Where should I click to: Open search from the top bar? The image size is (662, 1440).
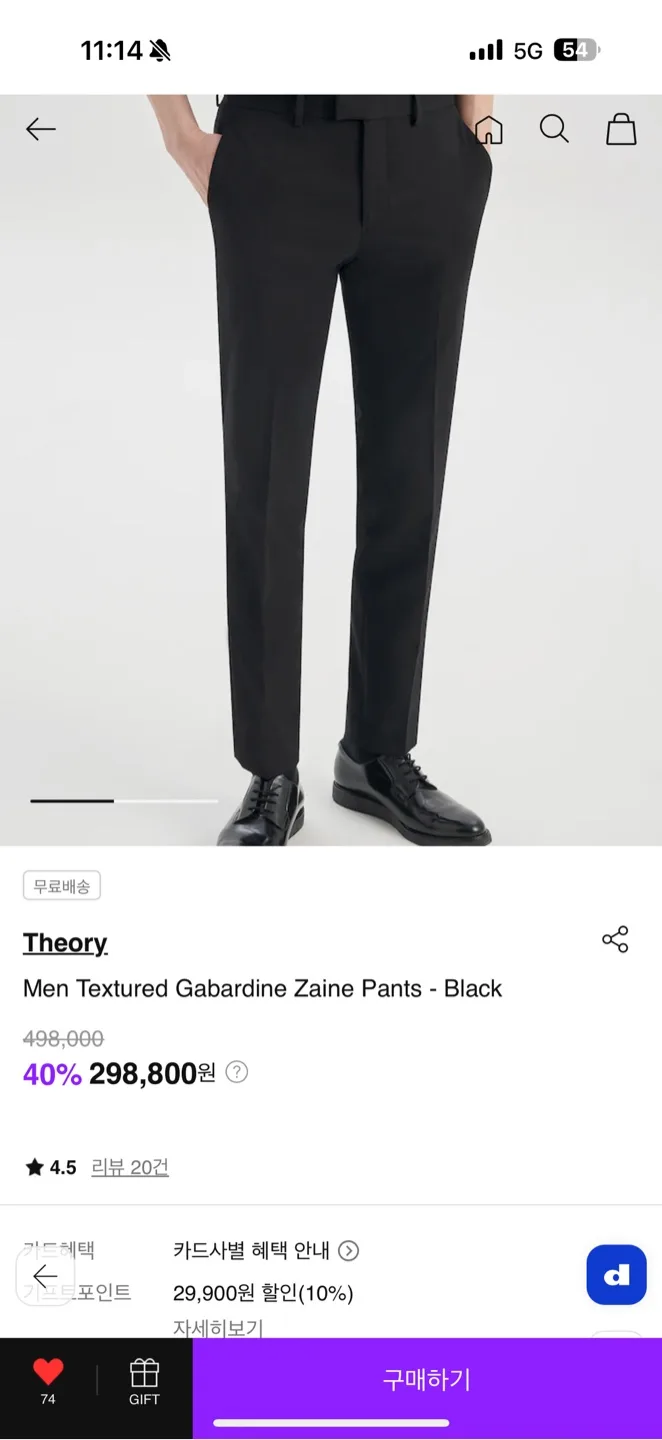pyautogui.click(x=554, y=129)
